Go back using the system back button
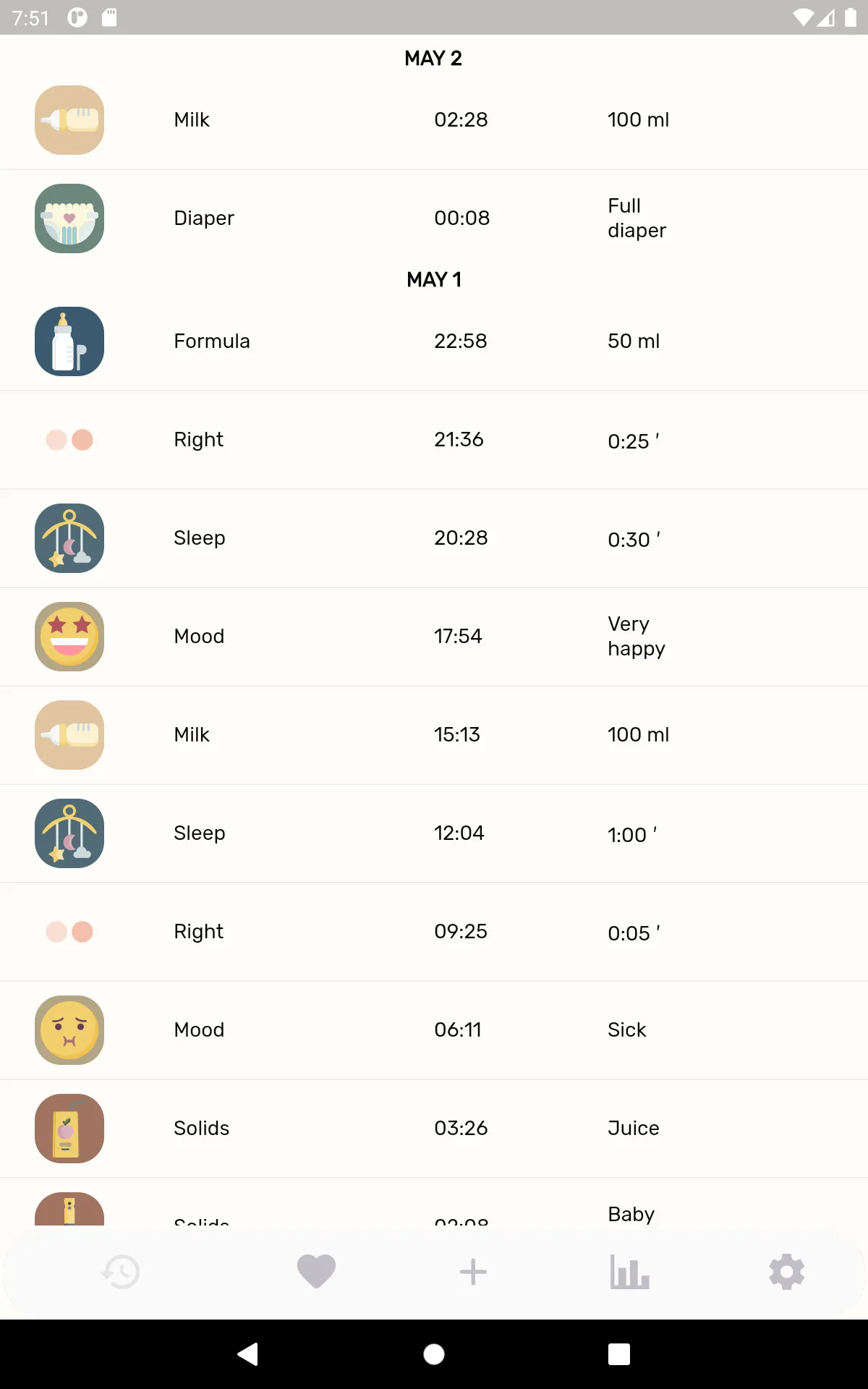This screenshot has width=868, height=1389. pyautogui.click(x=248, y=1354)
